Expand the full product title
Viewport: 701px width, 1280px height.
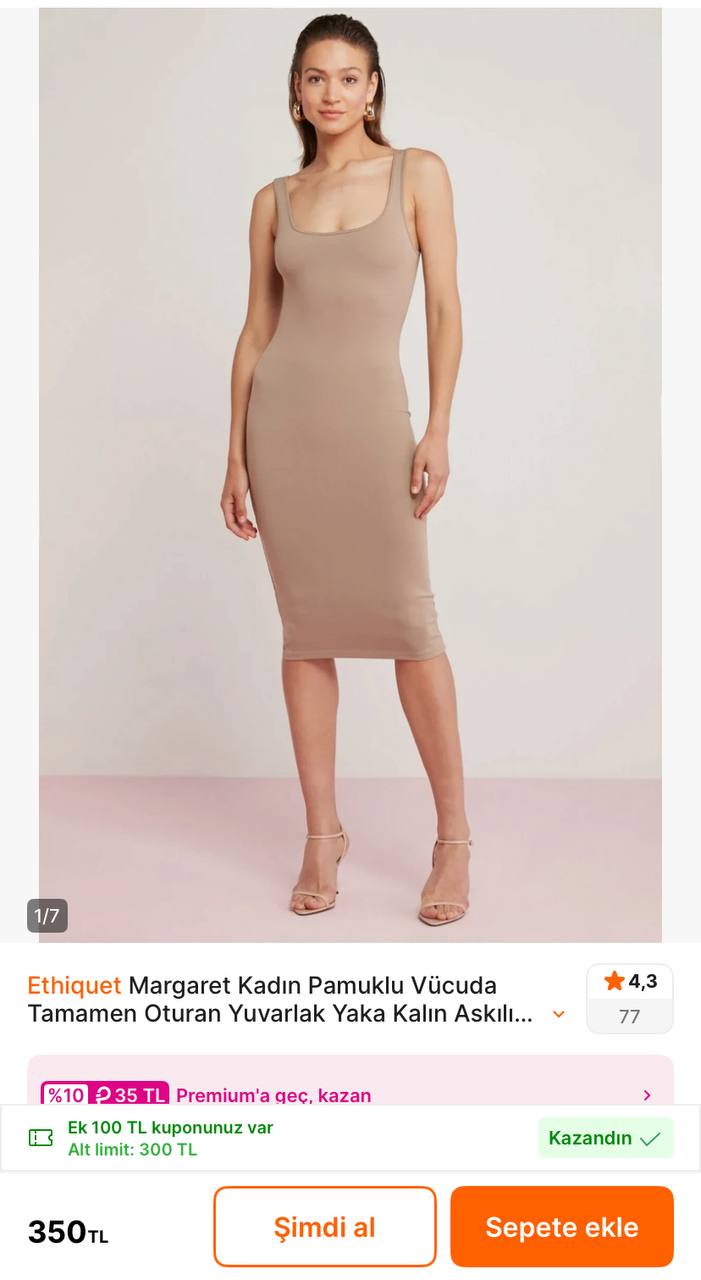click(559, 1014)
